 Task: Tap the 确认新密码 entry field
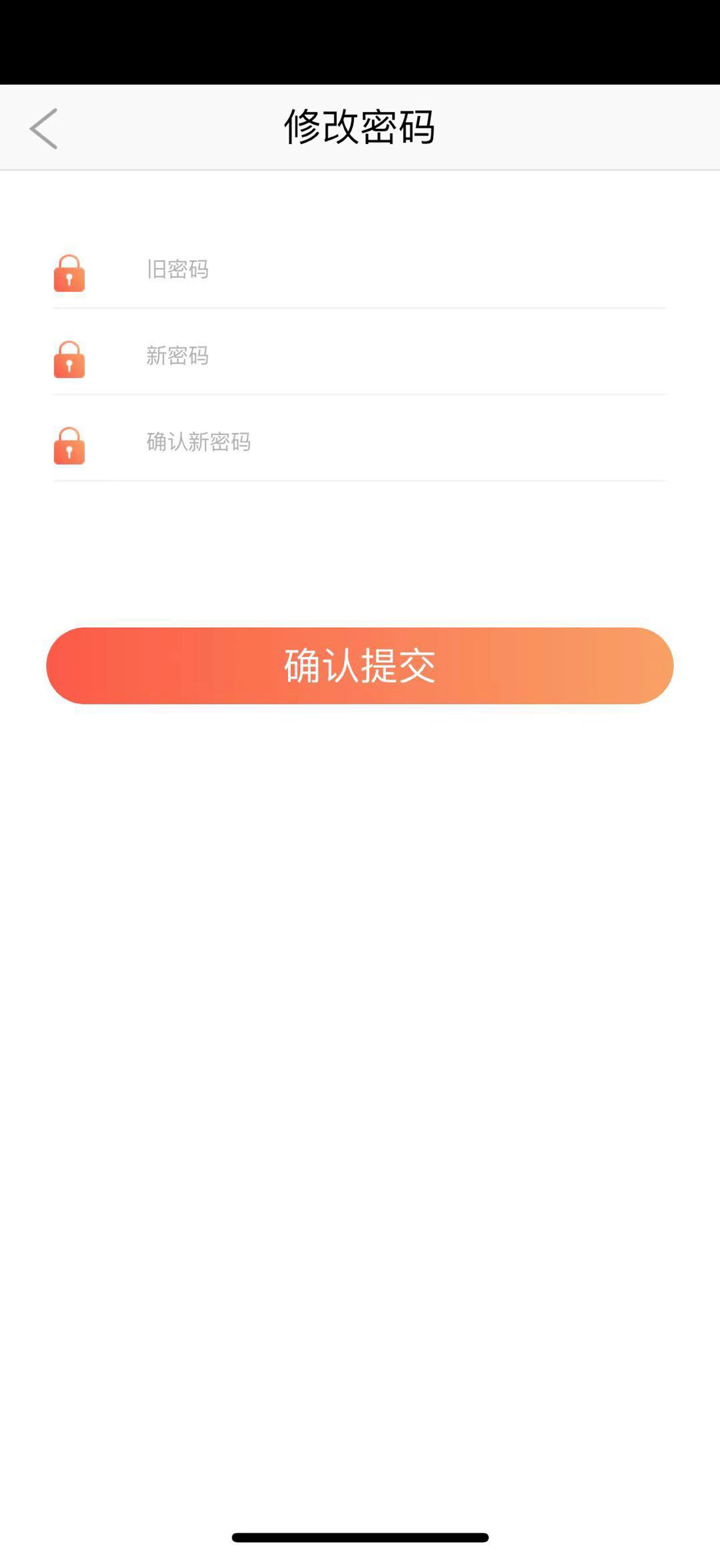[x=350, y=443]
